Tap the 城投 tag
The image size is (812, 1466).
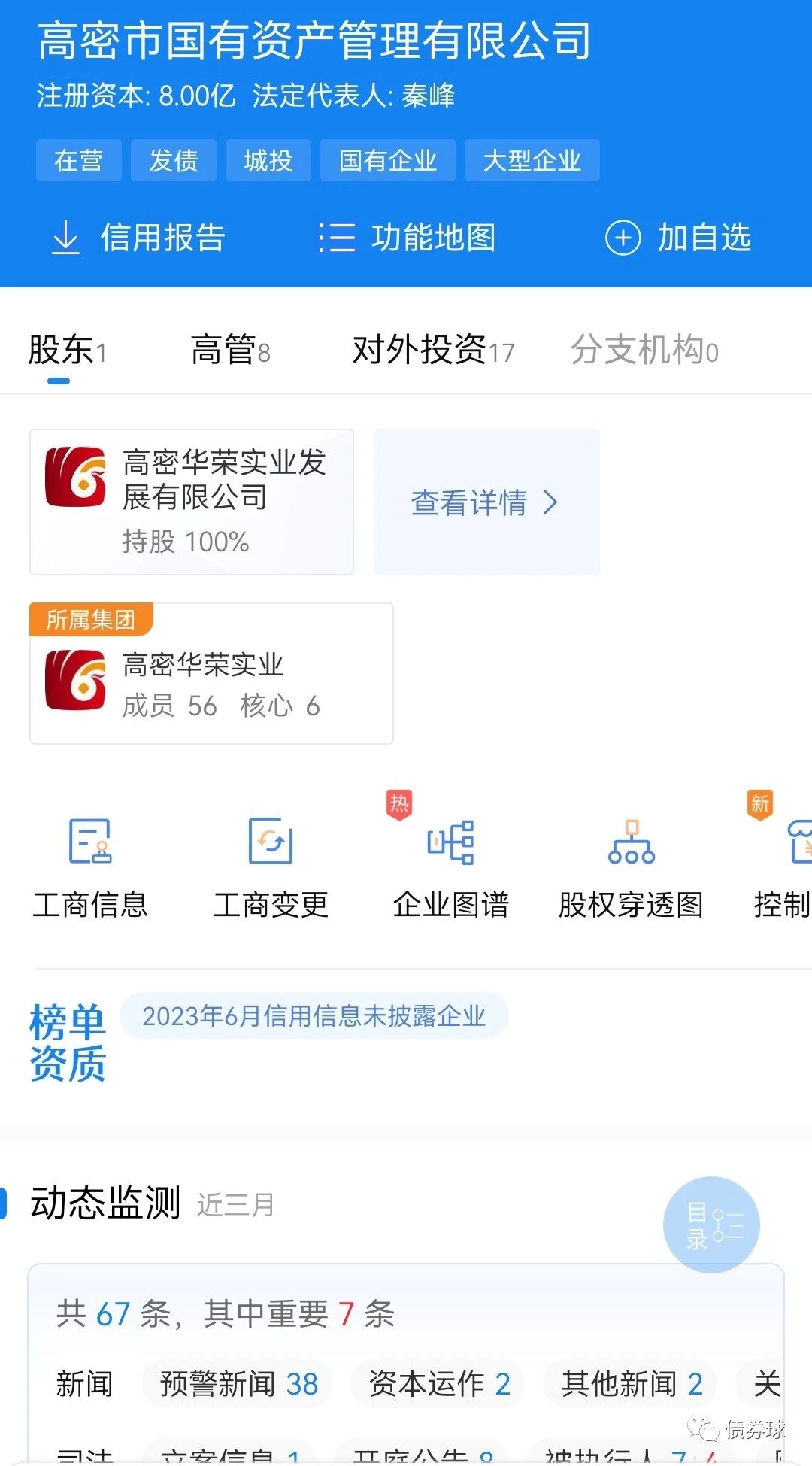pyautogui.click(x=268, y=160)
